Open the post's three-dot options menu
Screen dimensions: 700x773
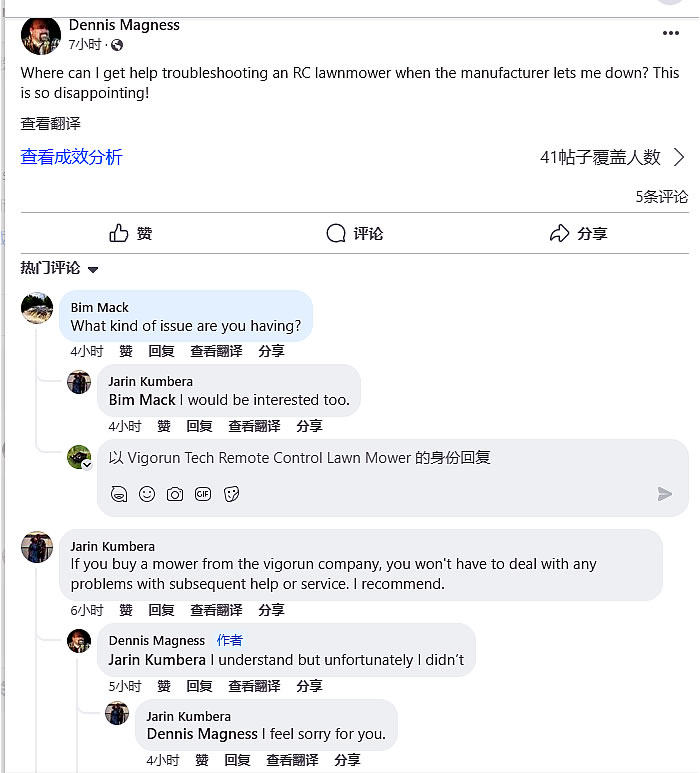click(x=671, y=33)
